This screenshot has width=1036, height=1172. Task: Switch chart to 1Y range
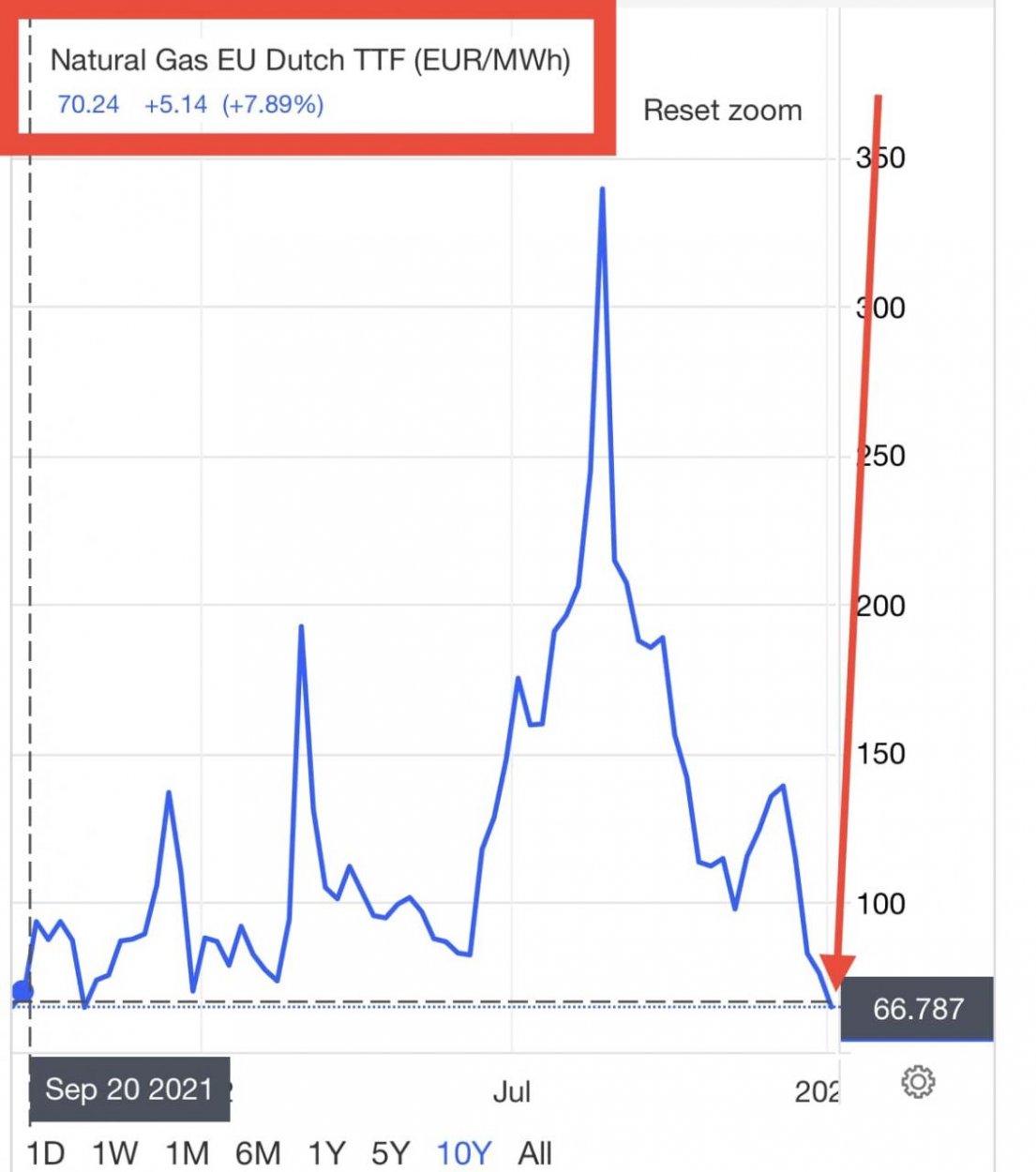(327, 1152)
